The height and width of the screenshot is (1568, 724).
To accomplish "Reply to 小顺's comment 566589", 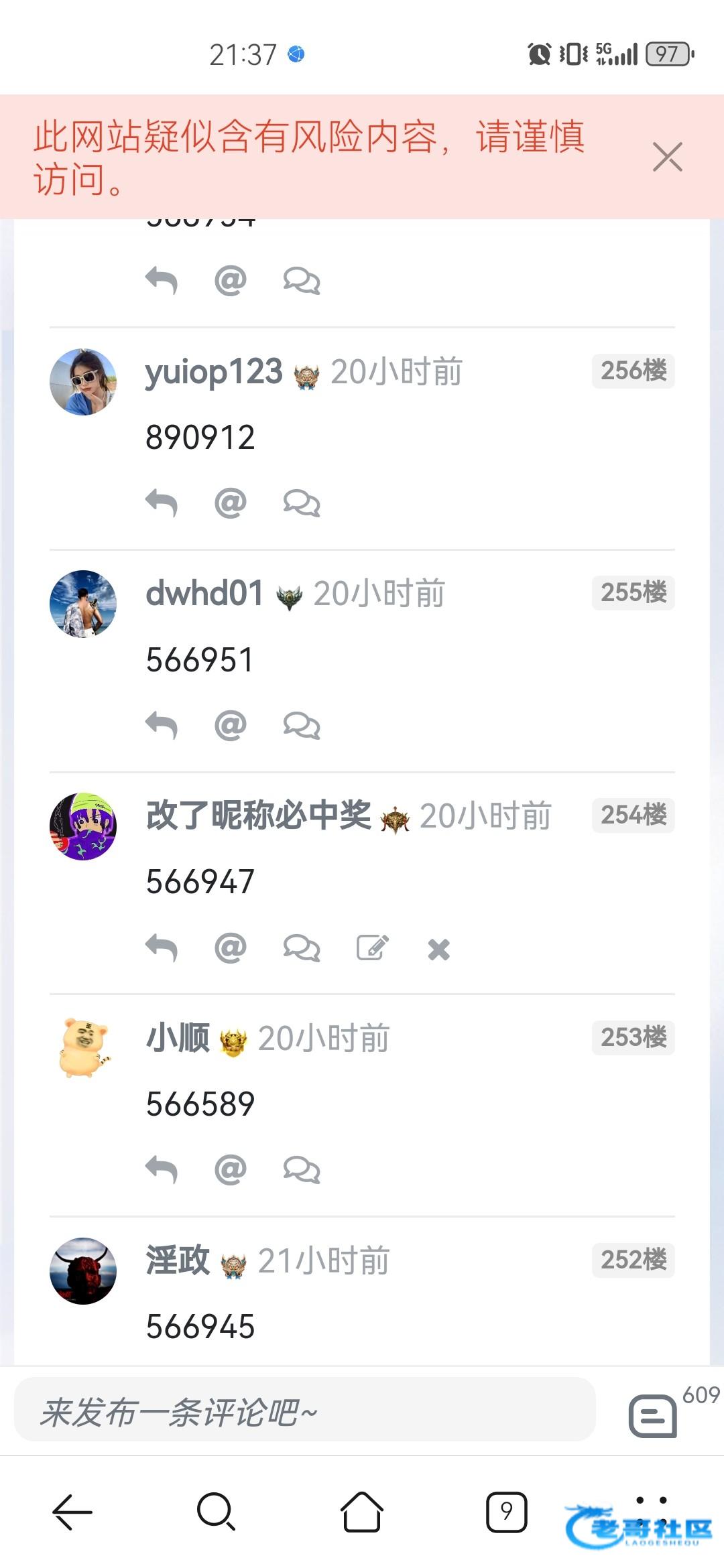I will [162, 1170].
